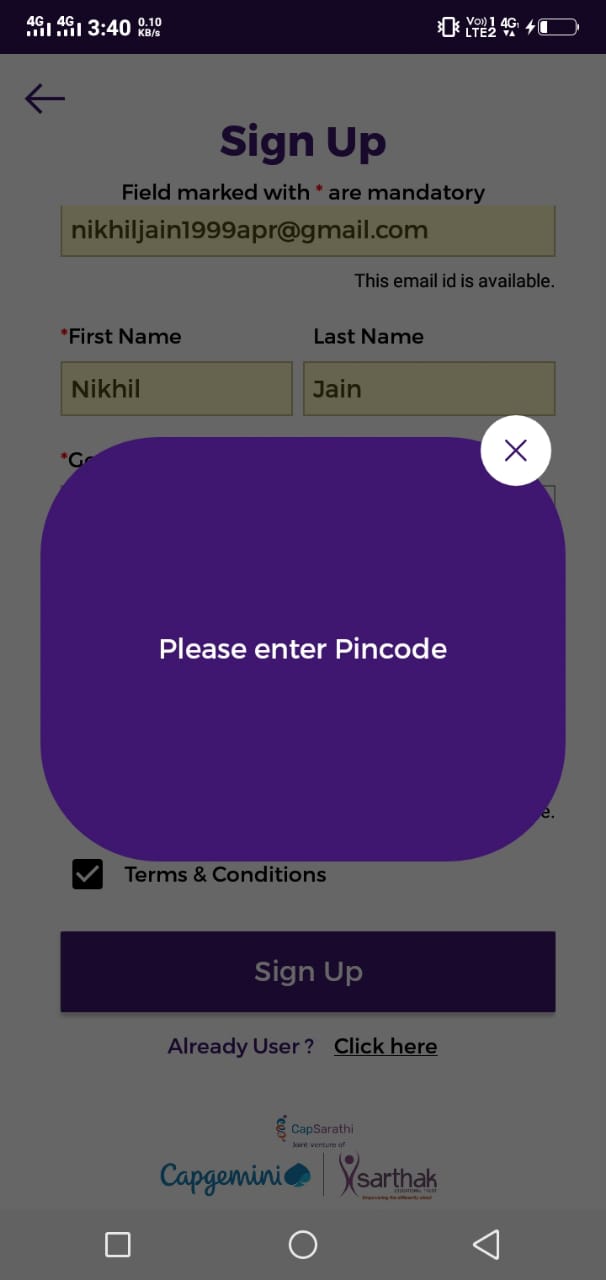Image resolution: width=606 pixels, height=1280 pixels.
Task: Edit the First Name field
Action: click(x=176, y=388)
